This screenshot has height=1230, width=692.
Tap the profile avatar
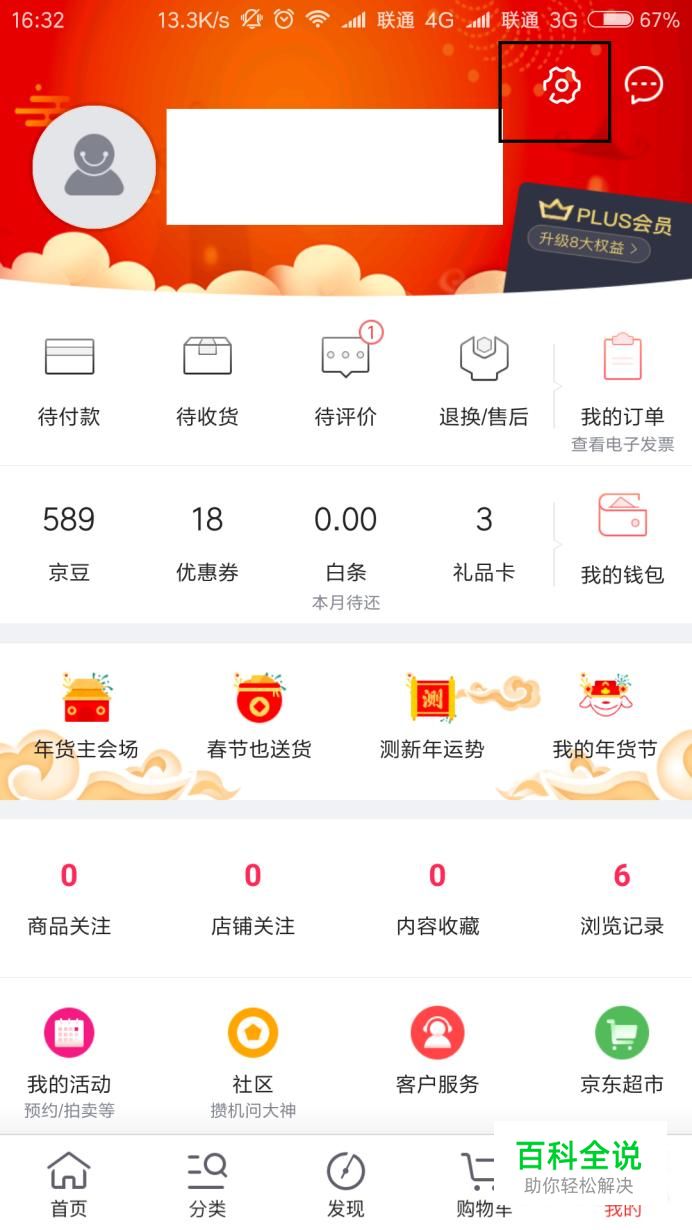click(x=94, y=167)
